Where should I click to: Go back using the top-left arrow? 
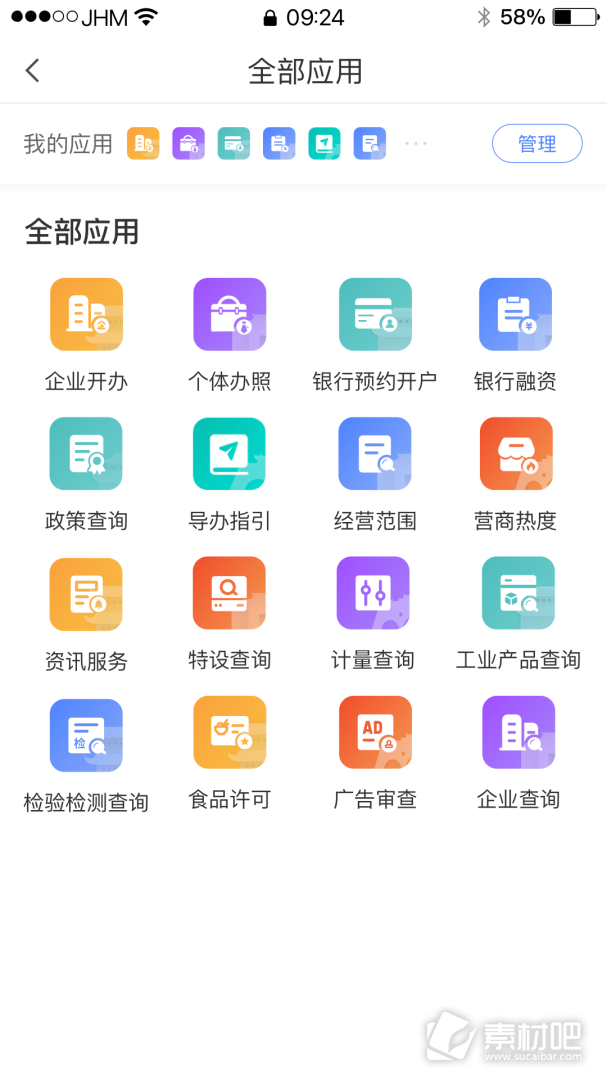pos(32,70)
